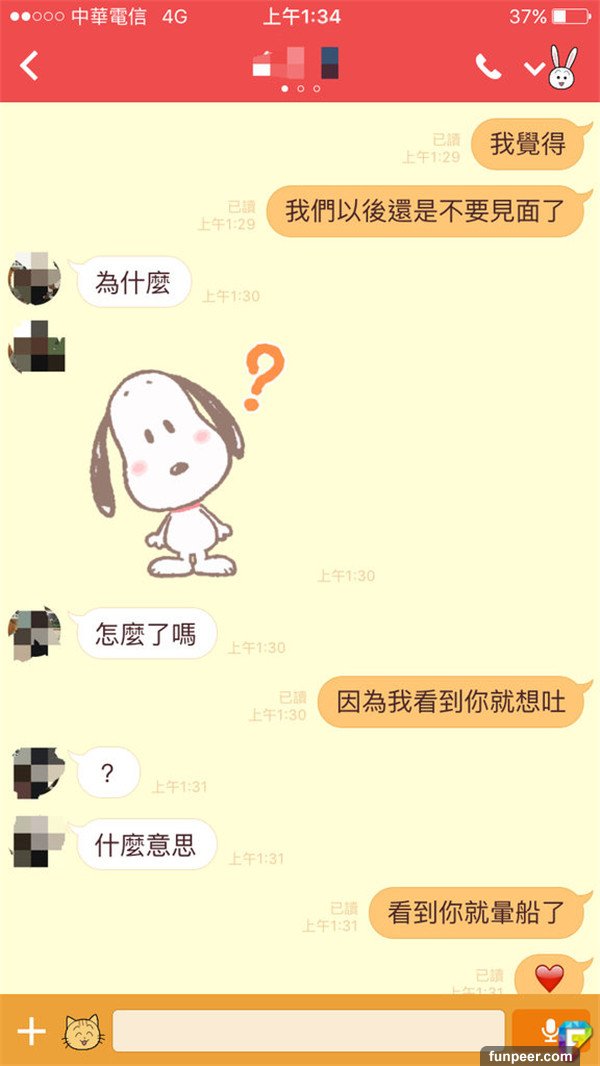The width and height of the screenshot is (600, 1066).
Task: Focus the message input field
Action: pyautogui.click(x=308, y=1031)
